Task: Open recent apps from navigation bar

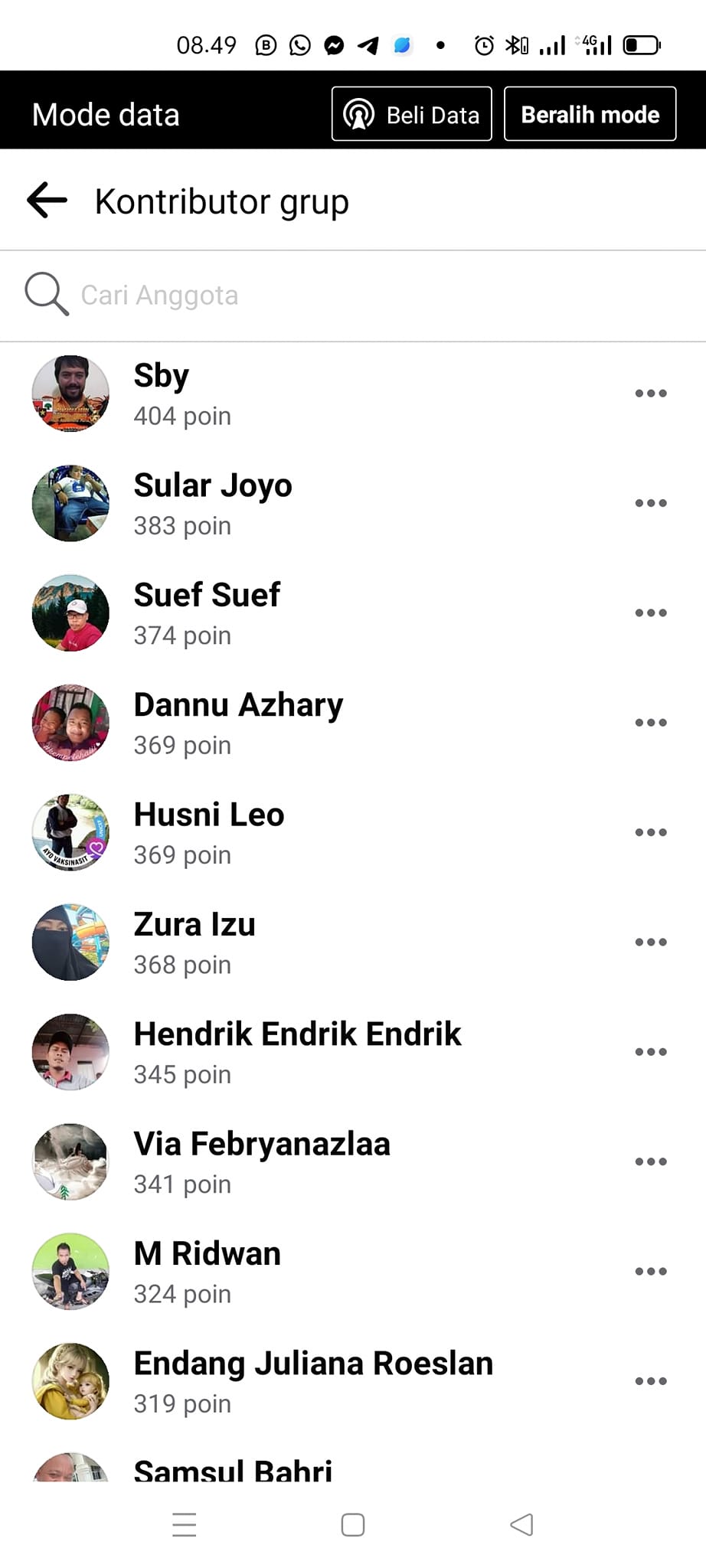Action: click(x=185, y=1524)
